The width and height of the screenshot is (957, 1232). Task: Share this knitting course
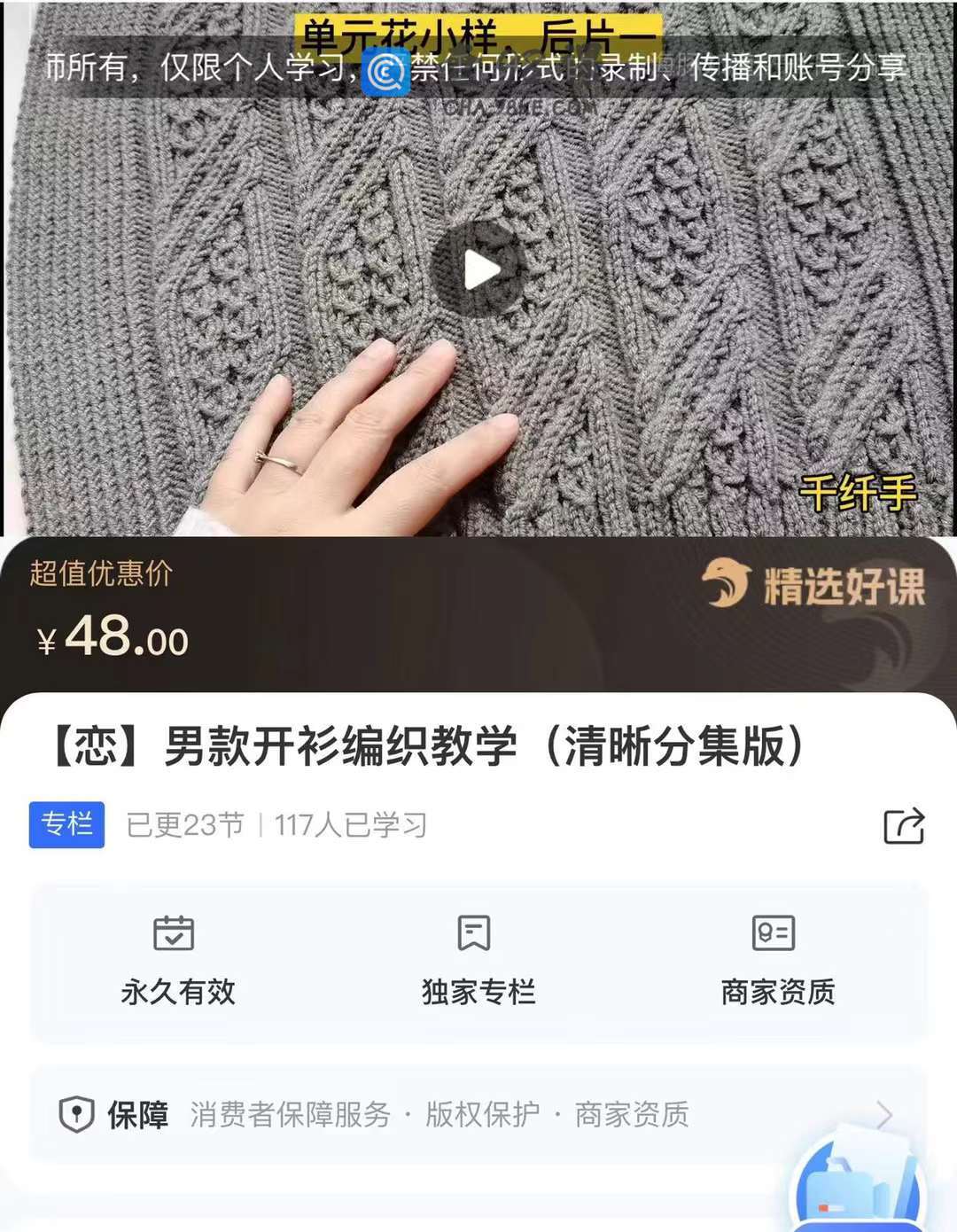(x=904, y=826)
